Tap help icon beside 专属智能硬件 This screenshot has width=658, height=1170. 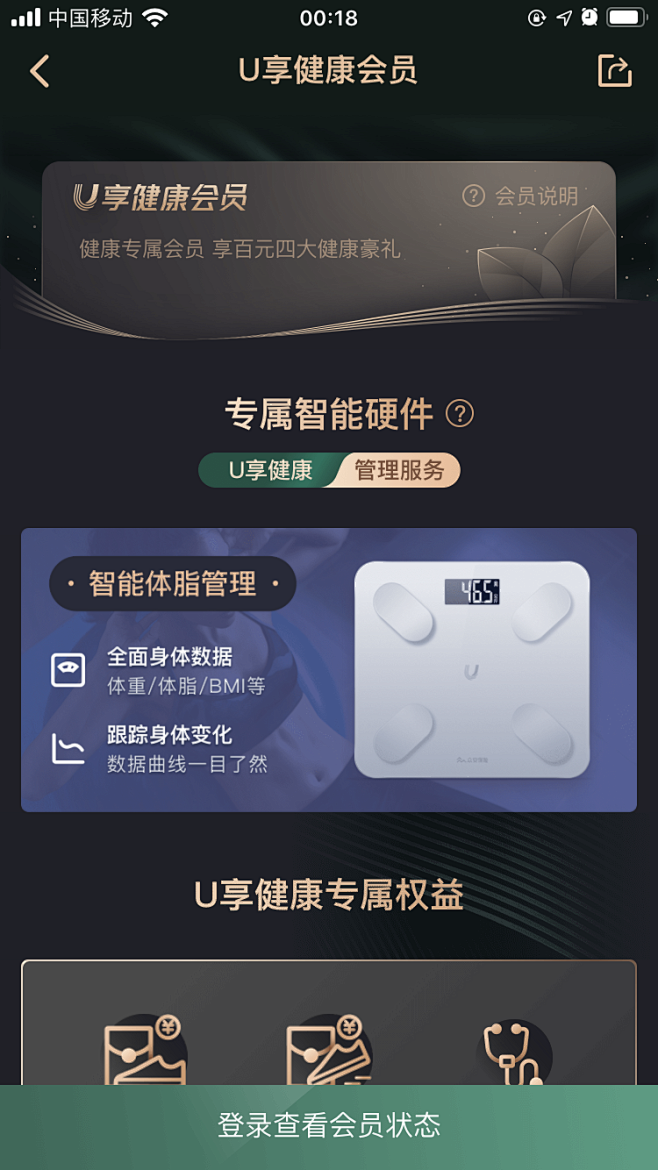459,413
